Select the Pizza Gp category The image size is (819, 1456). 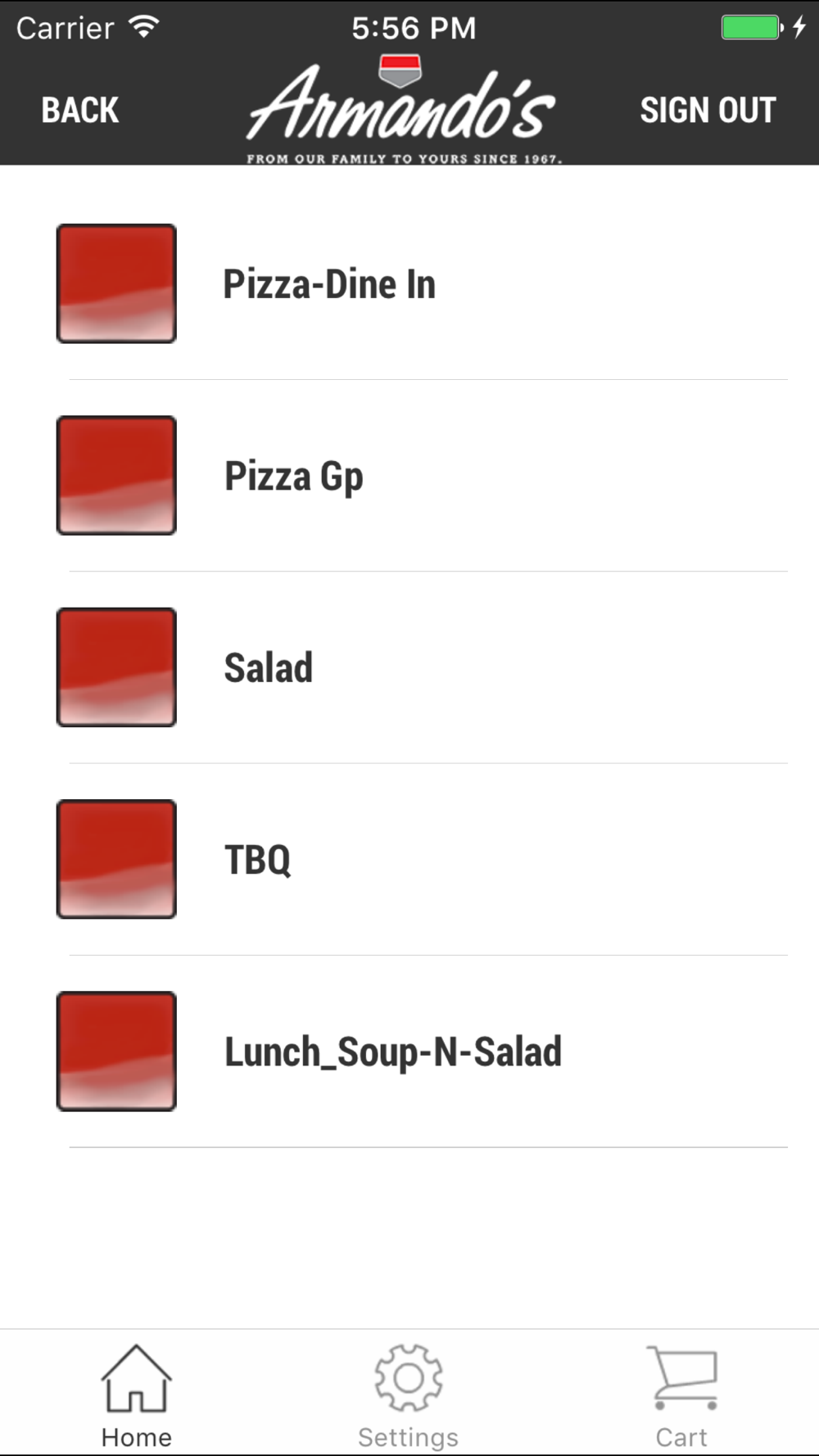[x=409, y=475]
